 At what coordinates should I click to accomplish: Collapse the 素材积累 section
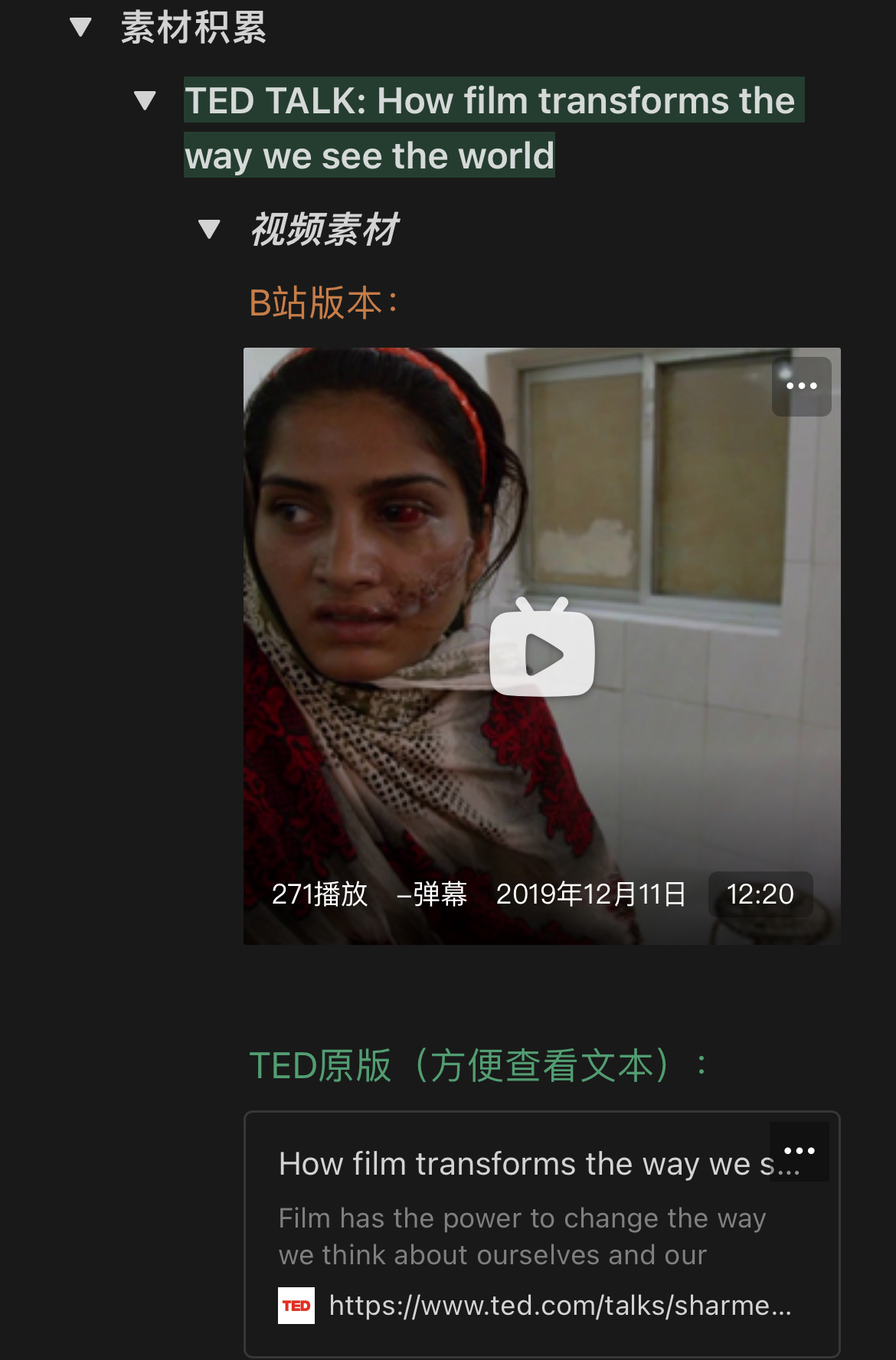pos(80,28)
